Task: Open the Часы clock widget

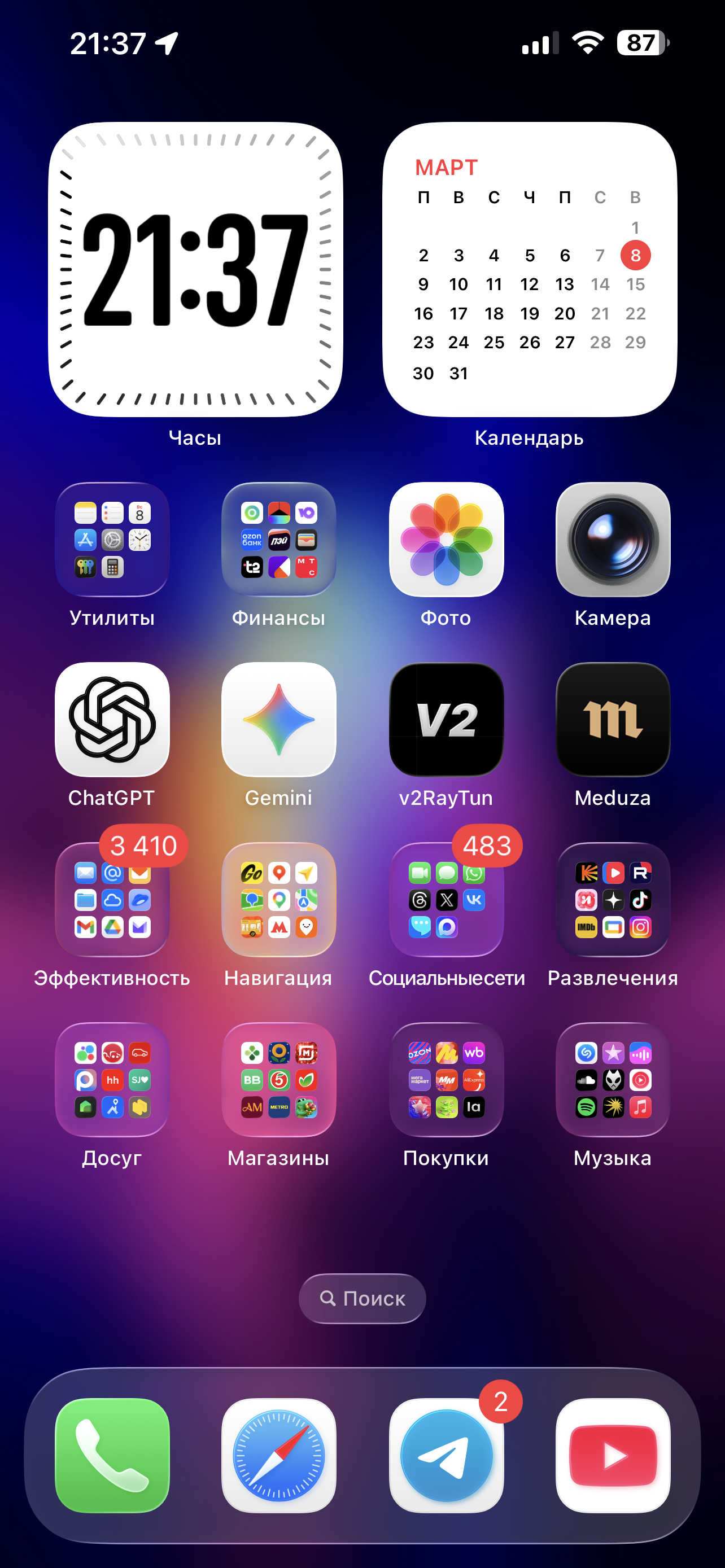Action: click(x=195, y=269)
